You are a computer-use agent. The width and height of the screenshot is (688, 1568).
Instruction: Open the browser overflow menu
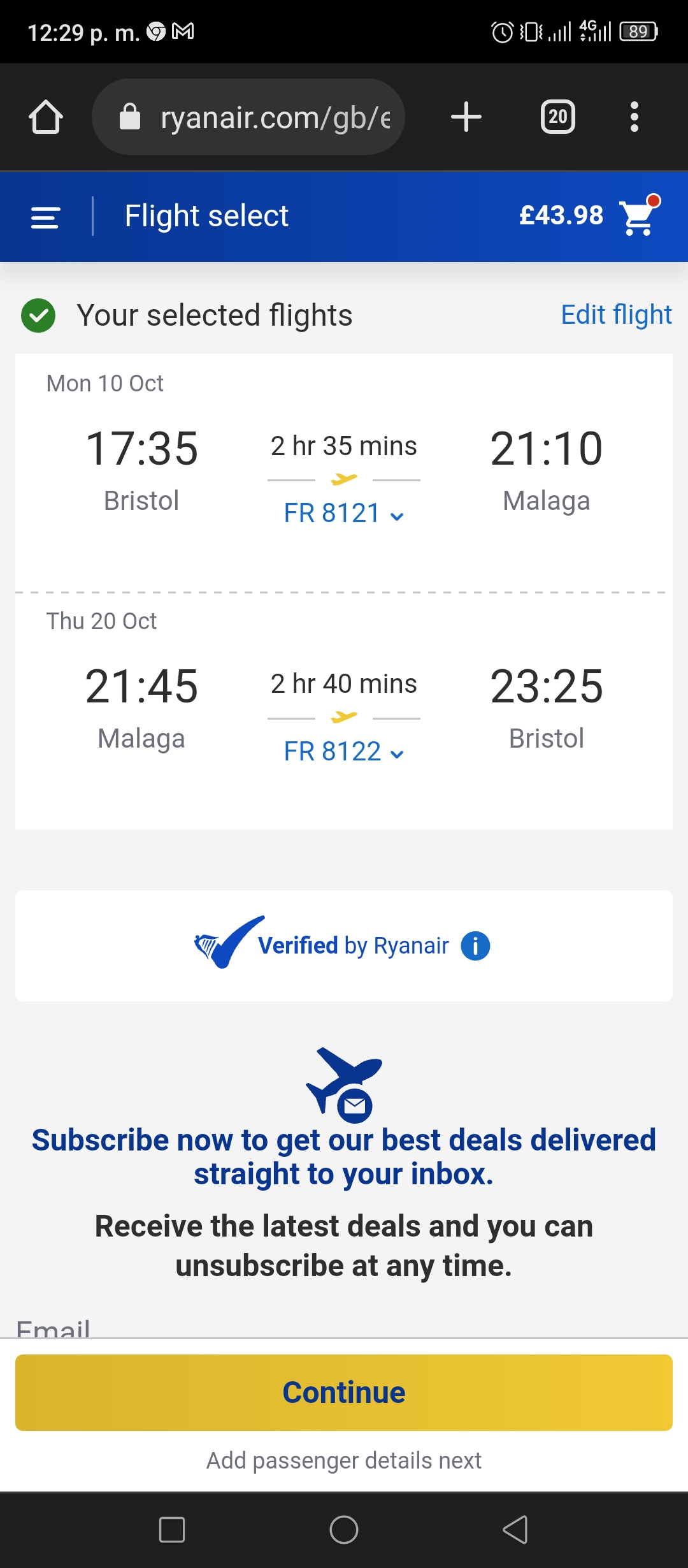[634, 117]
